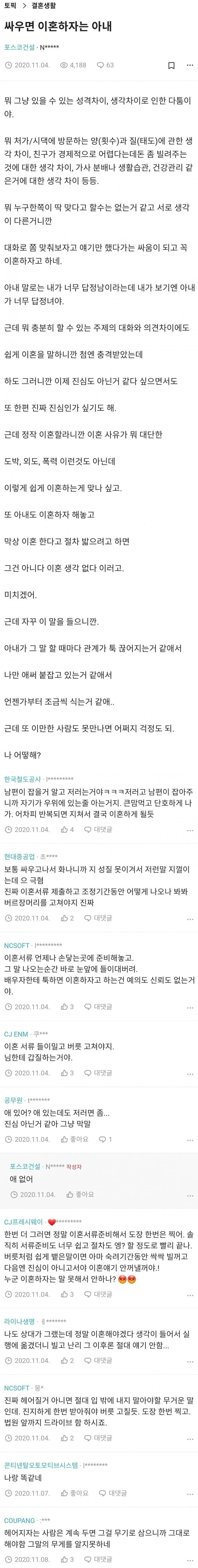Viewport: 198px width, 1568px height.
Task: View the 포스코건설 company page from the post author
Action: coord(18,47)
